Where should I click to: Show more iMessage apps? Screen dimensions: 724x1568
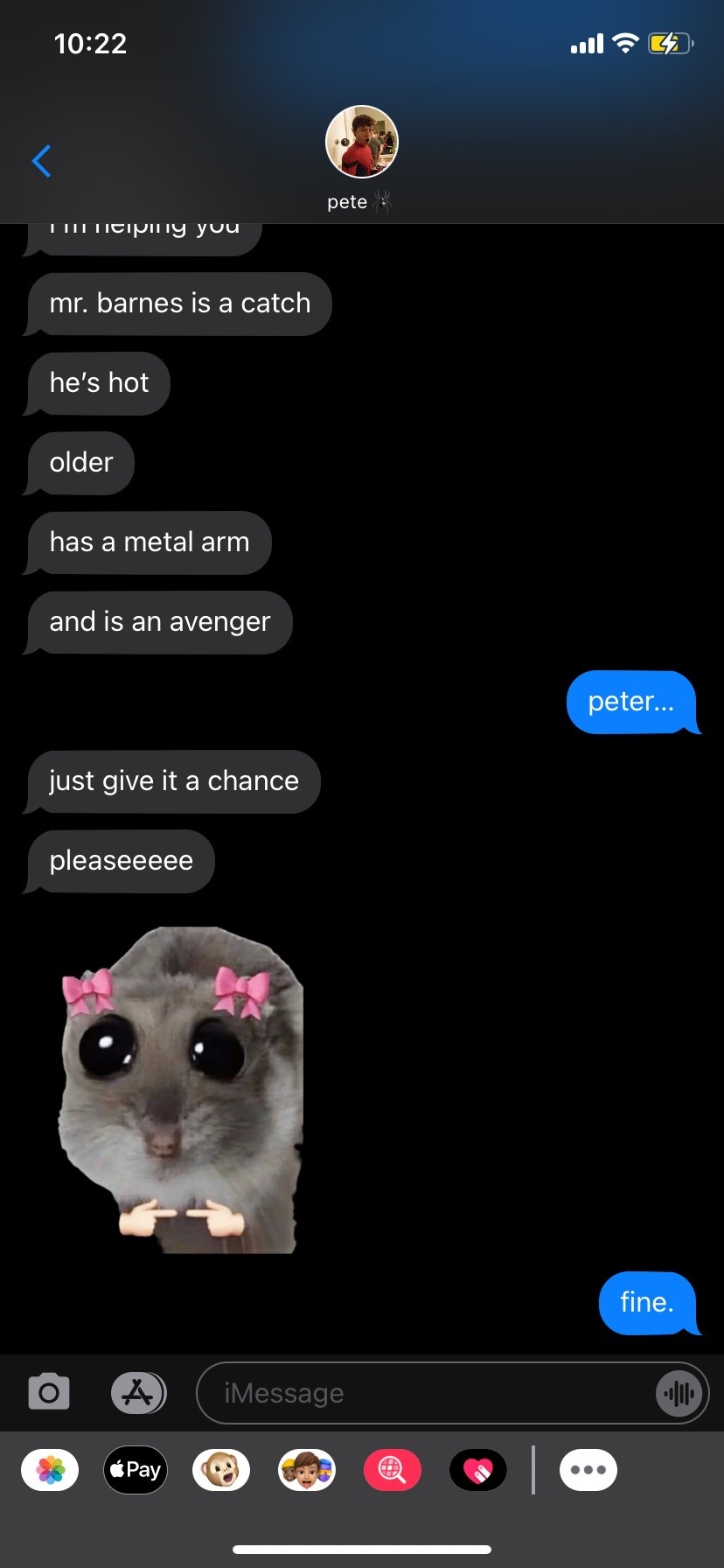pyautogui.click(x=588, y=1470)
